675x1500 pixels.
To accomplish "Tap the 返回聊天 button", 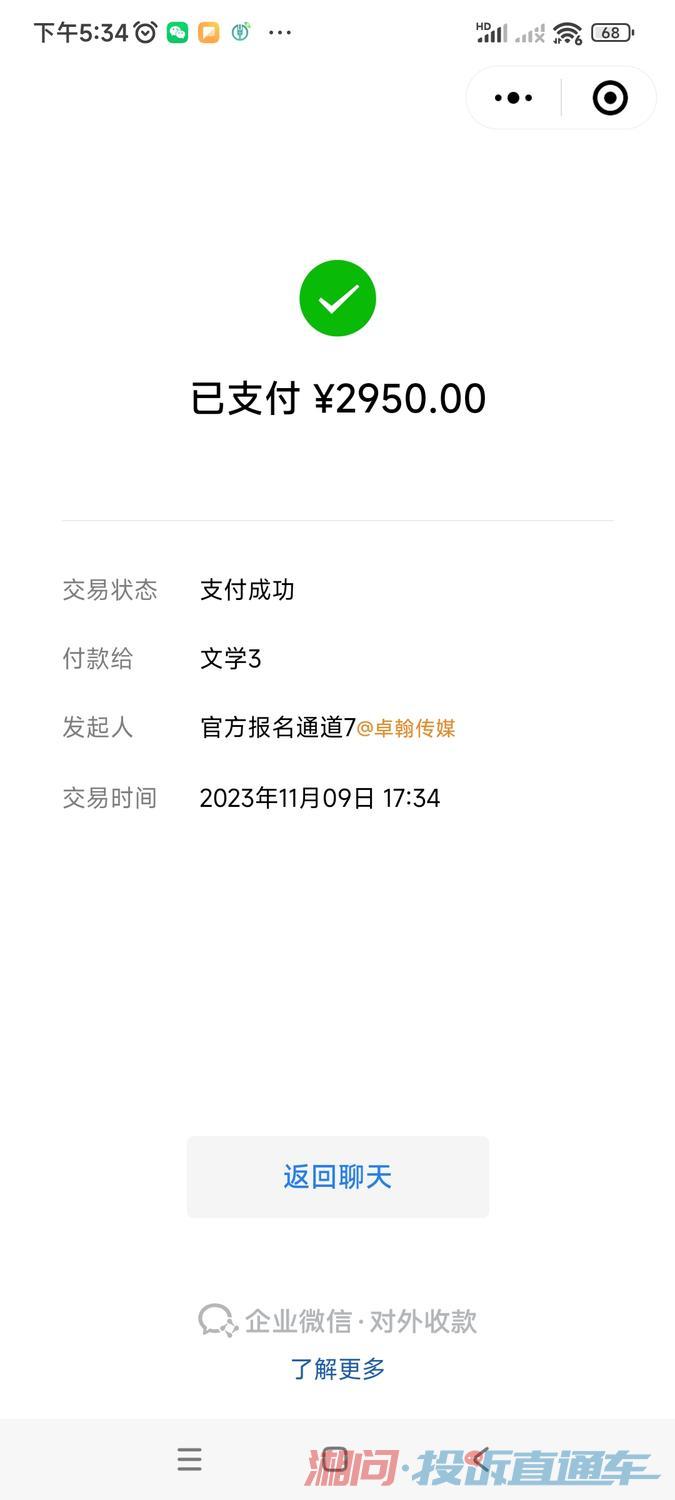I will click(x=337, y=1177).
